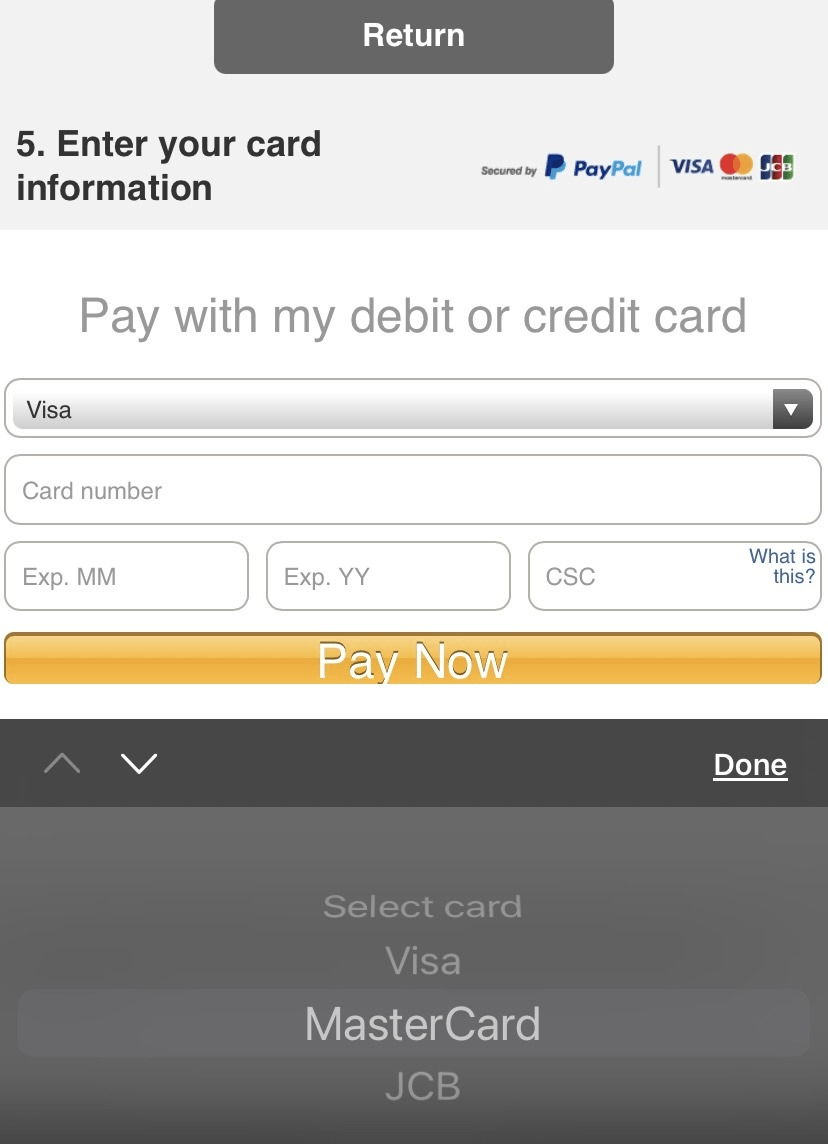Viewport: 828px width, 1144px height.
Task: Pick MasterCard in the card picker
Action: [423, 1024]
